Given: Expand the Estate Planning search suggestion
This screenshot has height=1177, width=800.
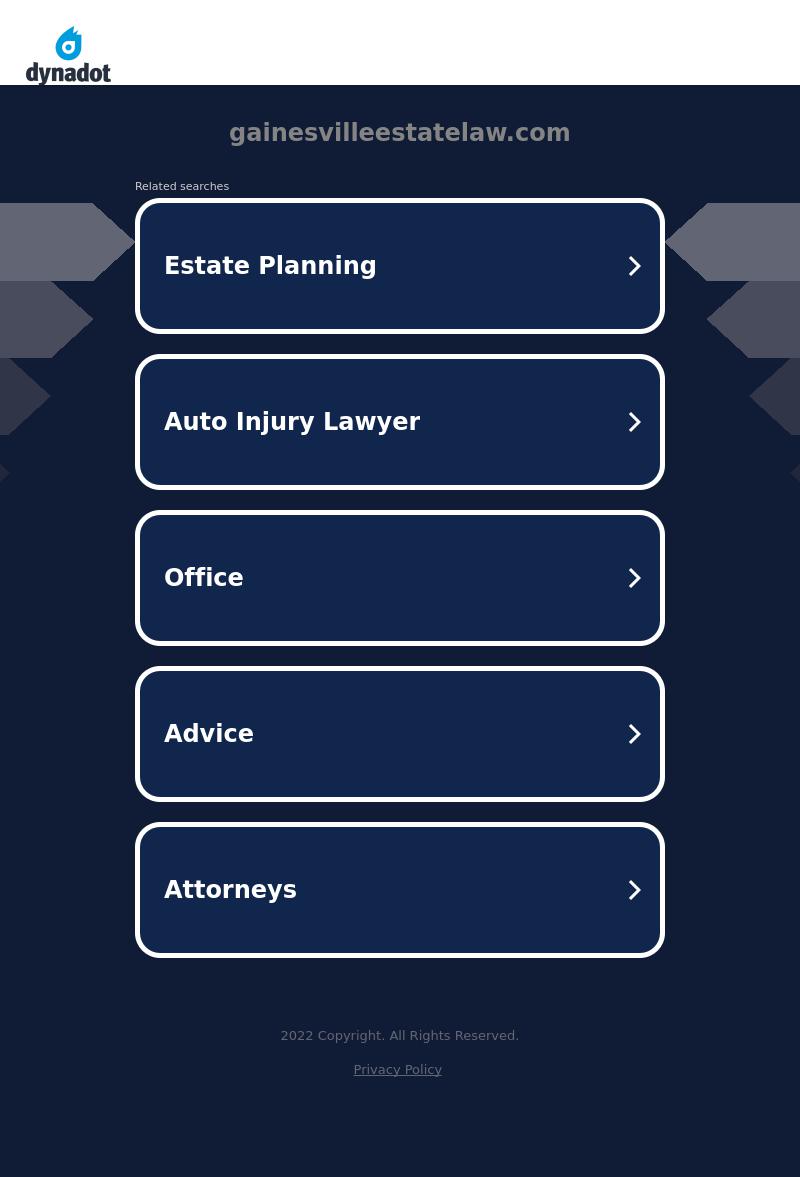Looking at the screenshot, I should [400, 266].
